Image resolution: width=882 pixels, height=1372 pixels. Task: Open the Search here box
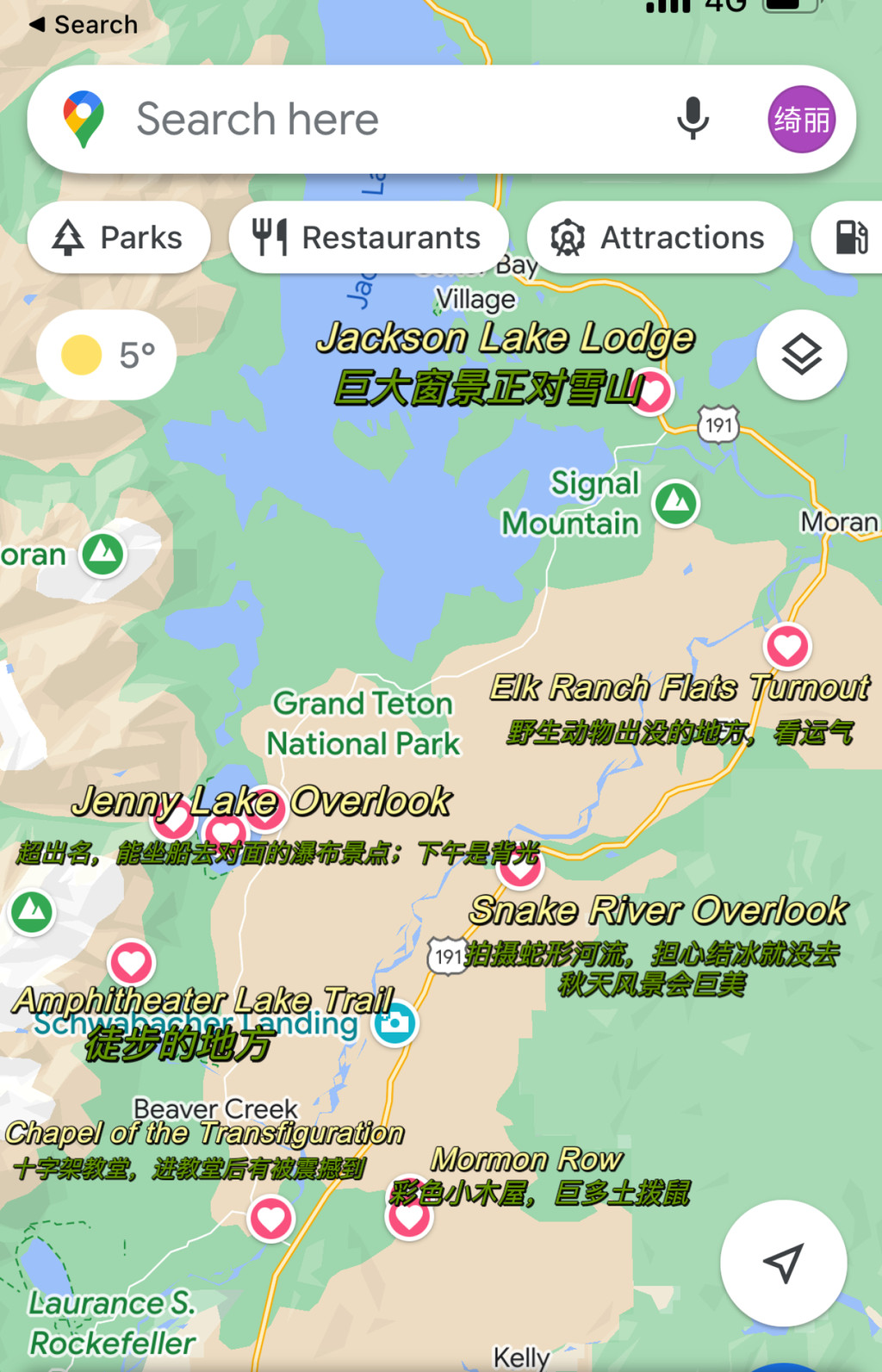[x=379, y=119]
